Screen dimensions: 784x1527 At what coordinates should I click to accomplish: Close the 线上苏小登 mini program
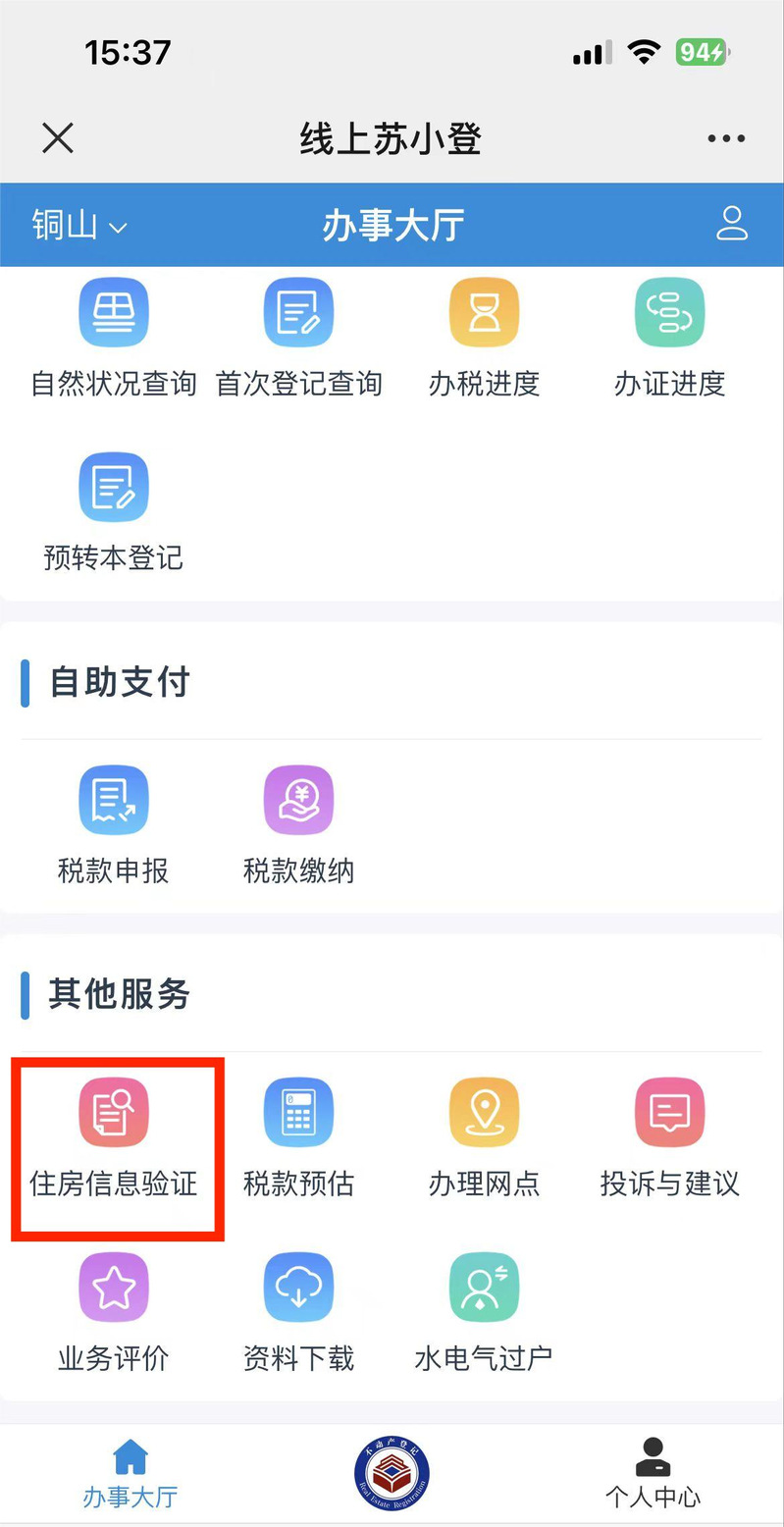(58, 138)
